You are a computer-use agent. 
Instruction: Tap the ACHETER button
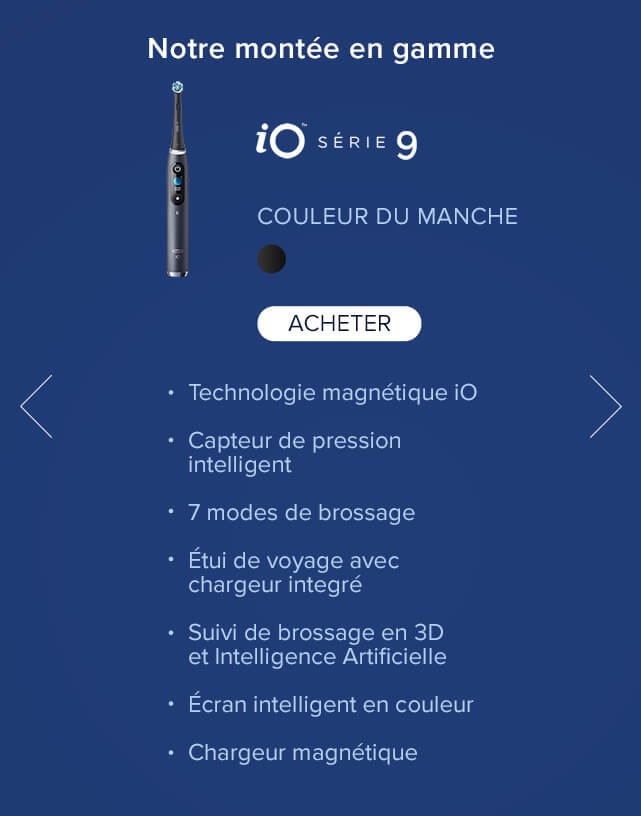pyautogui.click(x=339, y=324)
